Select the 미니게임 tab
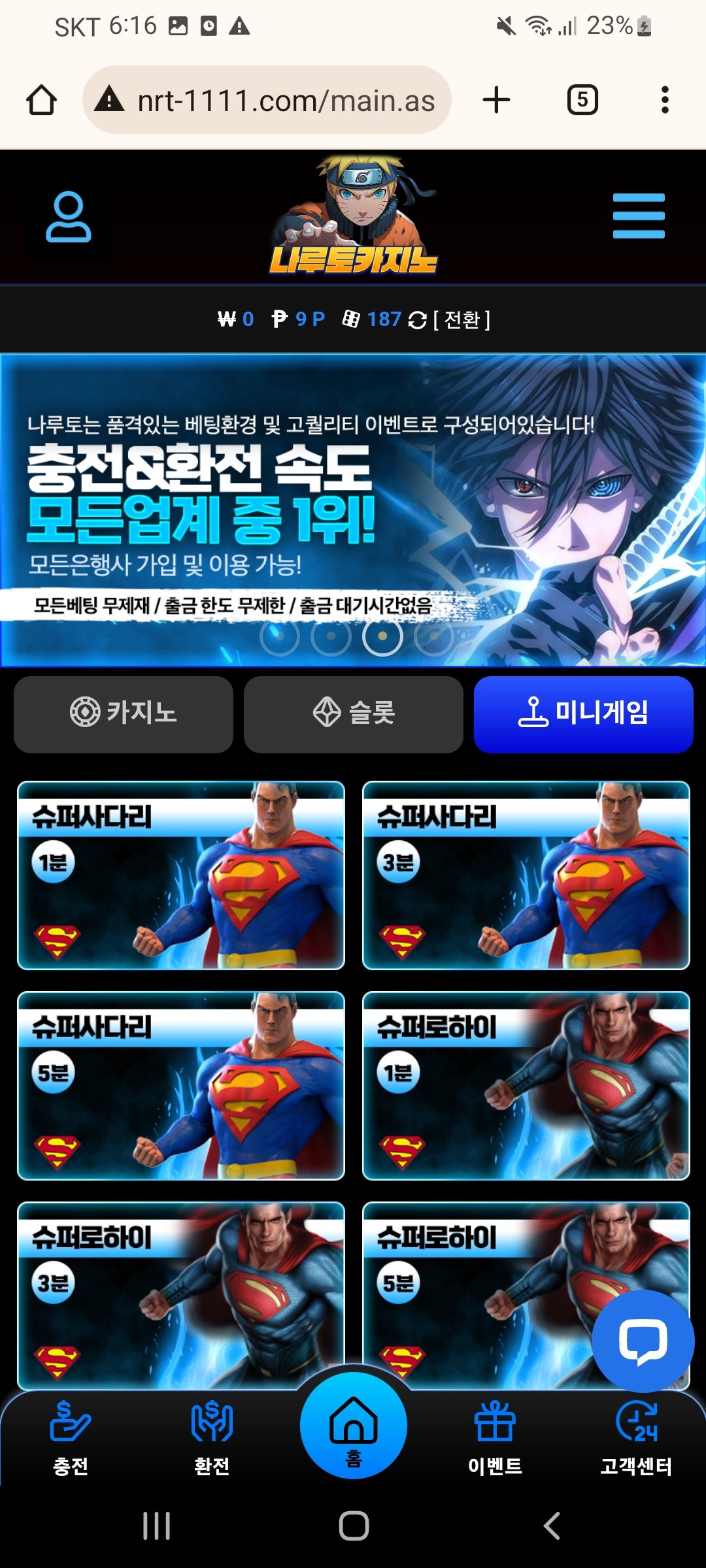Viewport: 706px width, 1568px height. [x=583, y=714]
